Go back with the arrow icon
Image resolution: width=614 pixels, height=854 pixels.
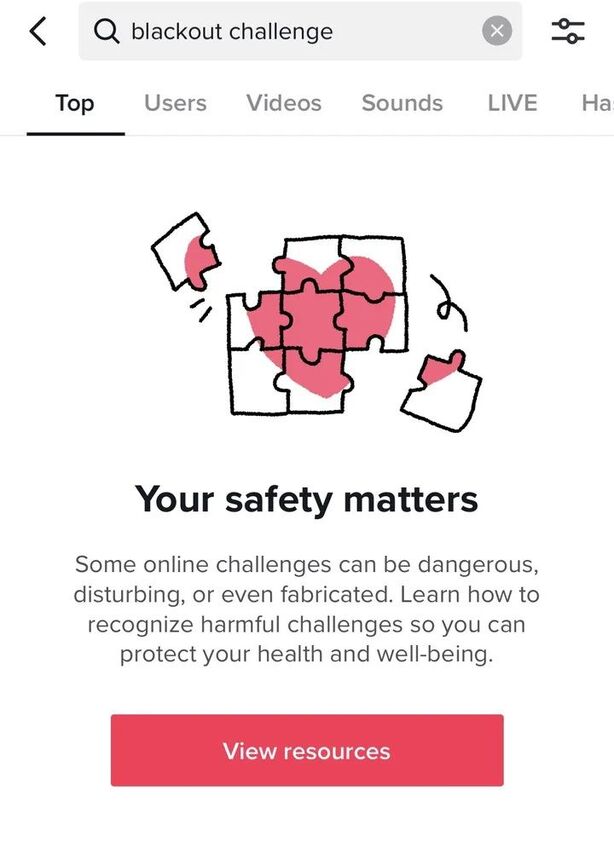(37, 31)
